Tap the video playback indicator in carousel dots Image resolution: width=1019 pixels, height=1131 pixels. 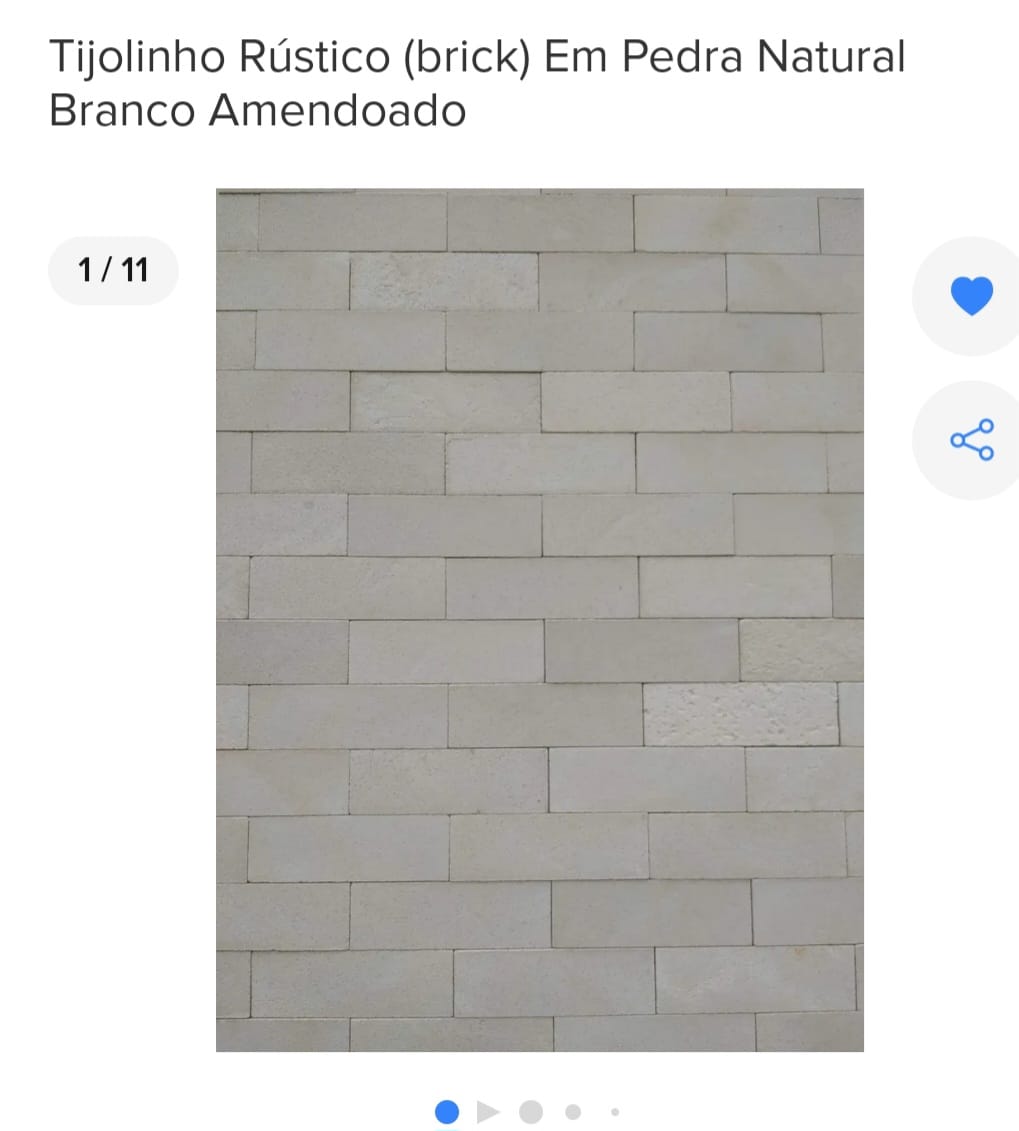tap(488, 1111)
